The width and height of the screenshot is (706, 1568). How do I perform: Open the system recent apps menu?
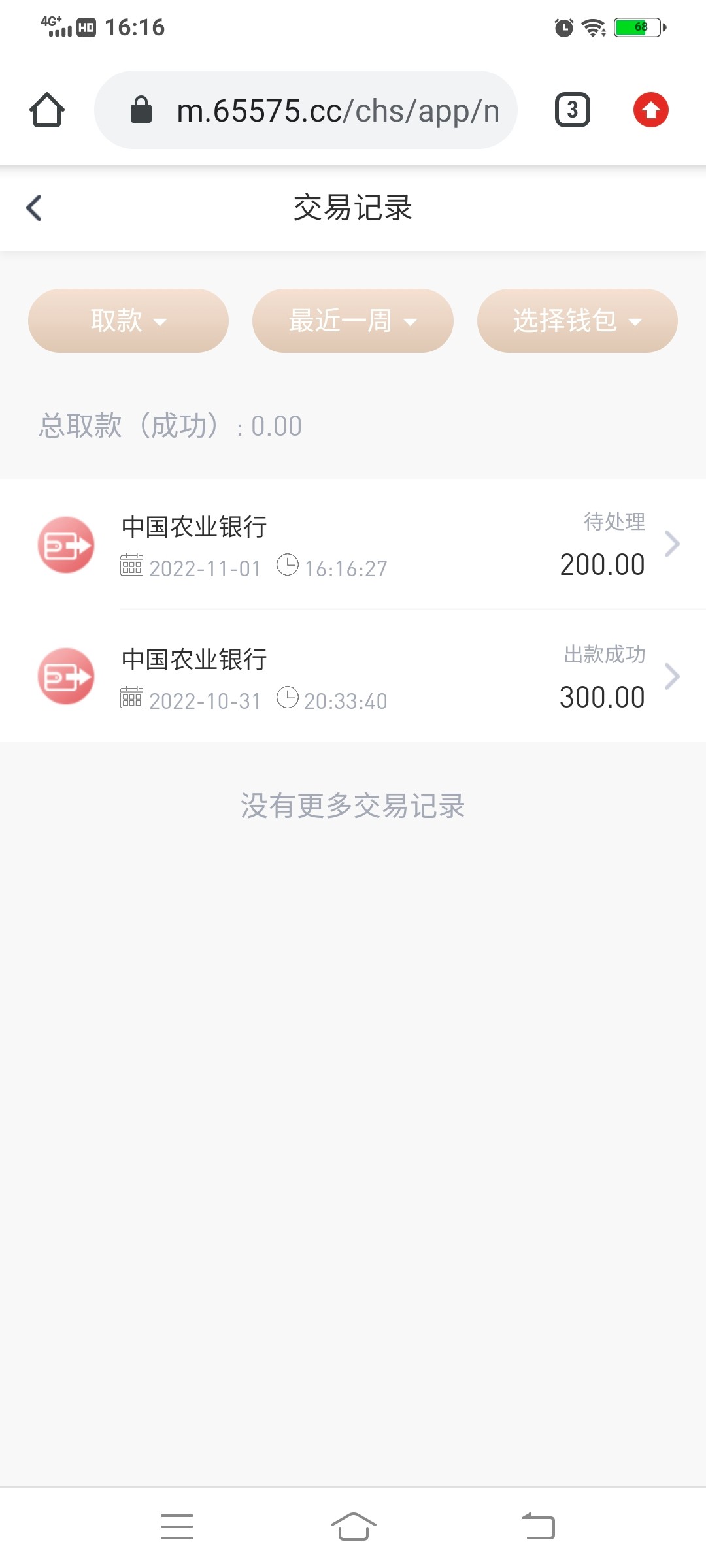tap(177, 1526)
